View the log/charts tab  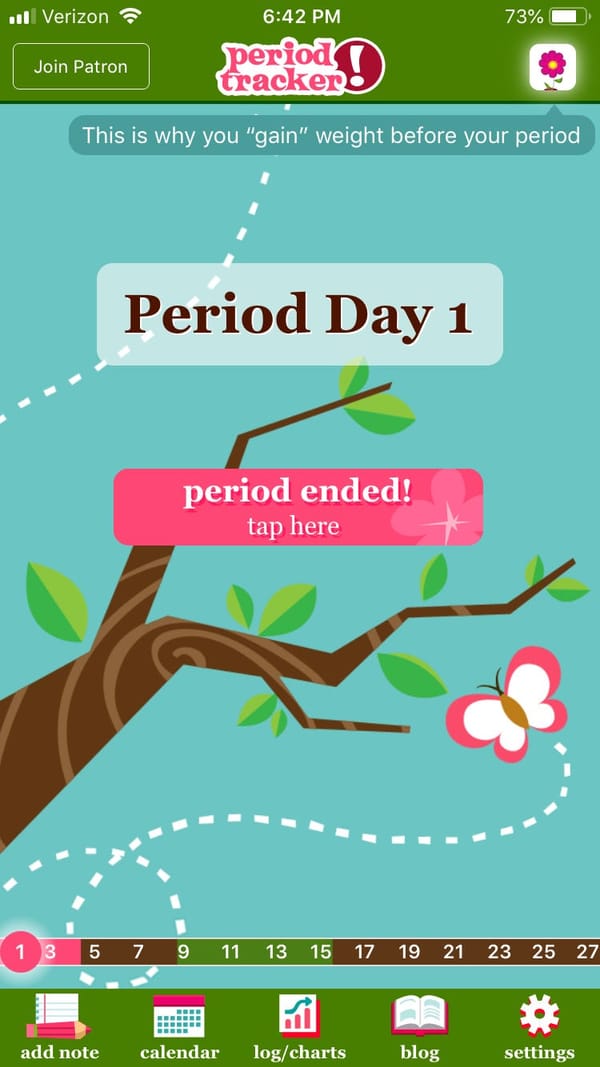[299, 1027]
